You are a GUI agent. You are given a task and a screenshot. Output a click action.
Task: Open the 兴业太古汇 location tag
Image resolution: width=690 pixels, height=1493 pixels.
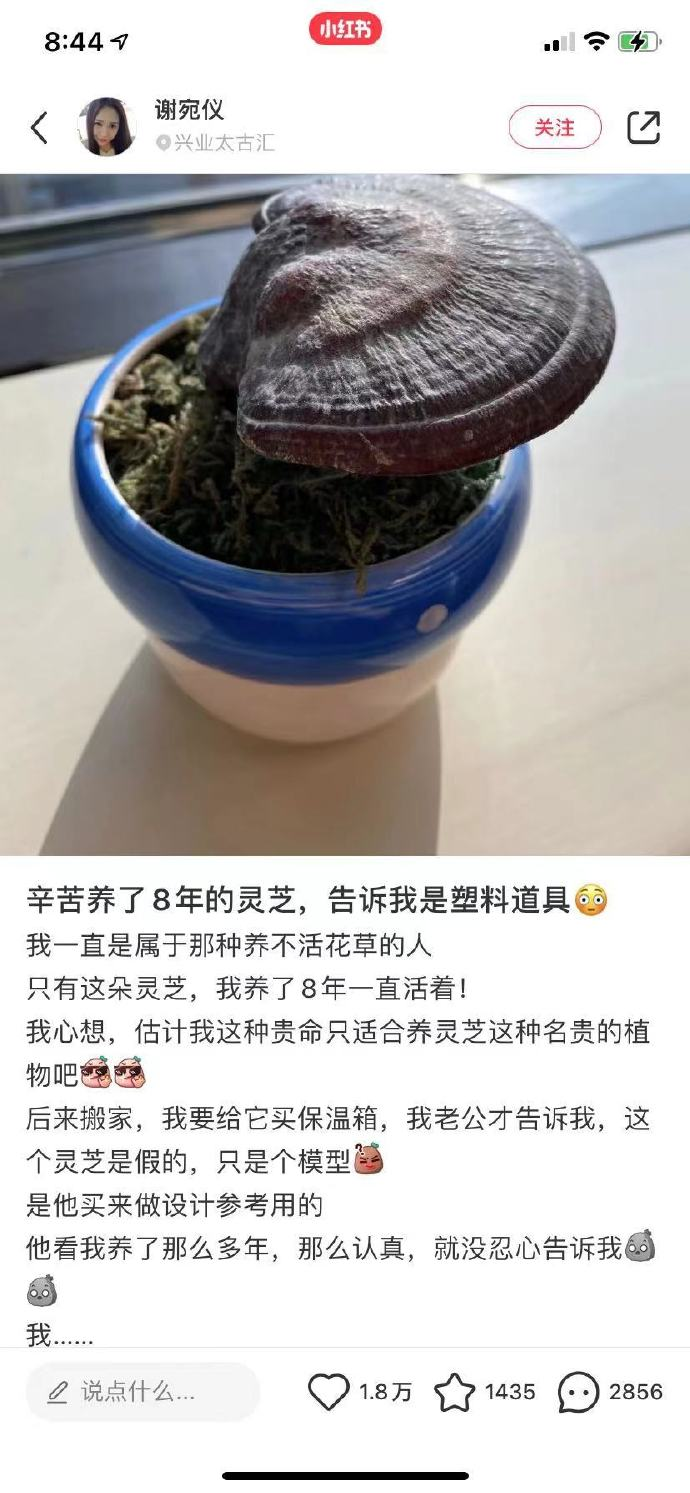pyautogui.click(x=215, y=143)
